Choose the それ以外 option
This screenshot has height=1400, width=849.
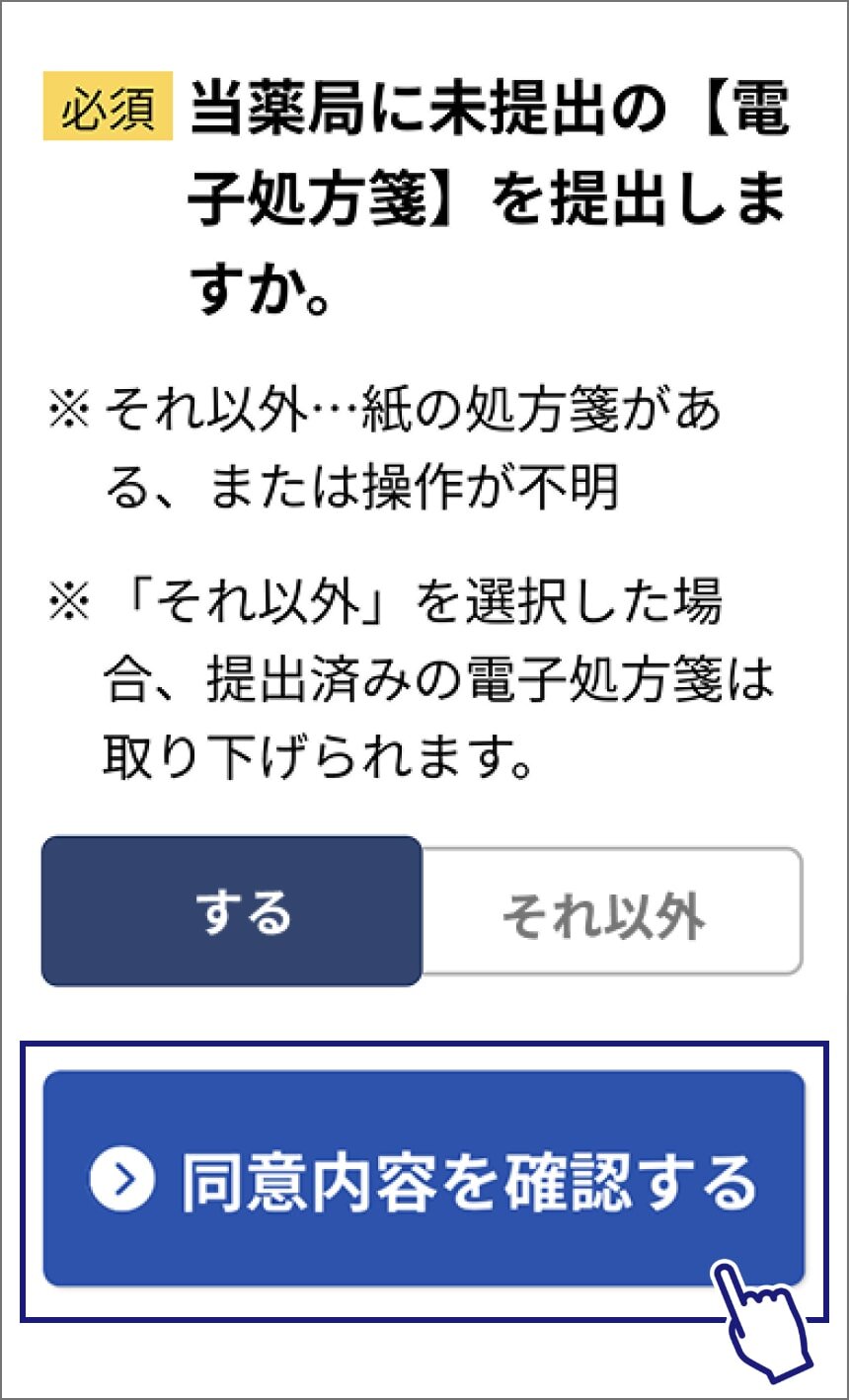point(612,911)
